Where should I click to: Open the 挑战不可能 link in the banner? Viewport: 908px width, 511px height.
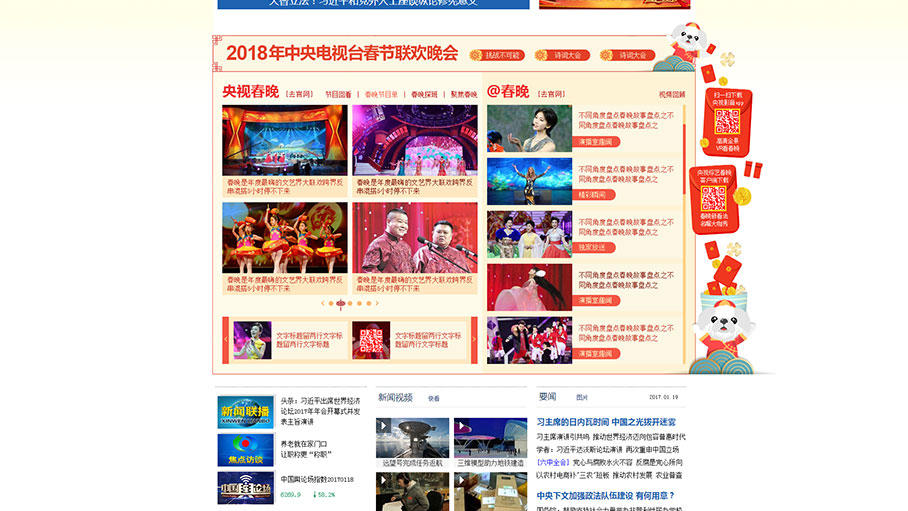click(497, 56)
